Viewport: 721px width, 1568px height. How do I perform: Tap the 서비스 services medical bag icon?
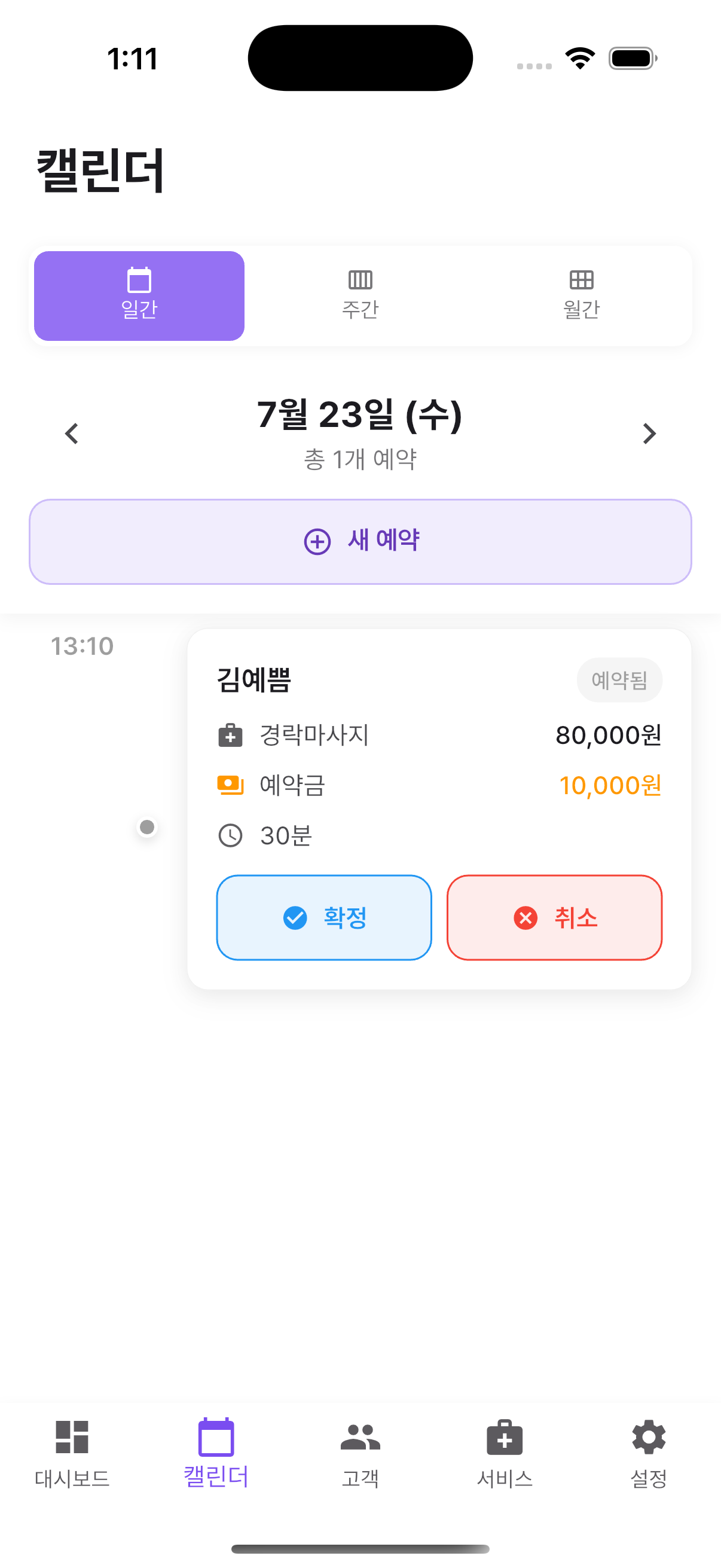(x=505, y=1439)
